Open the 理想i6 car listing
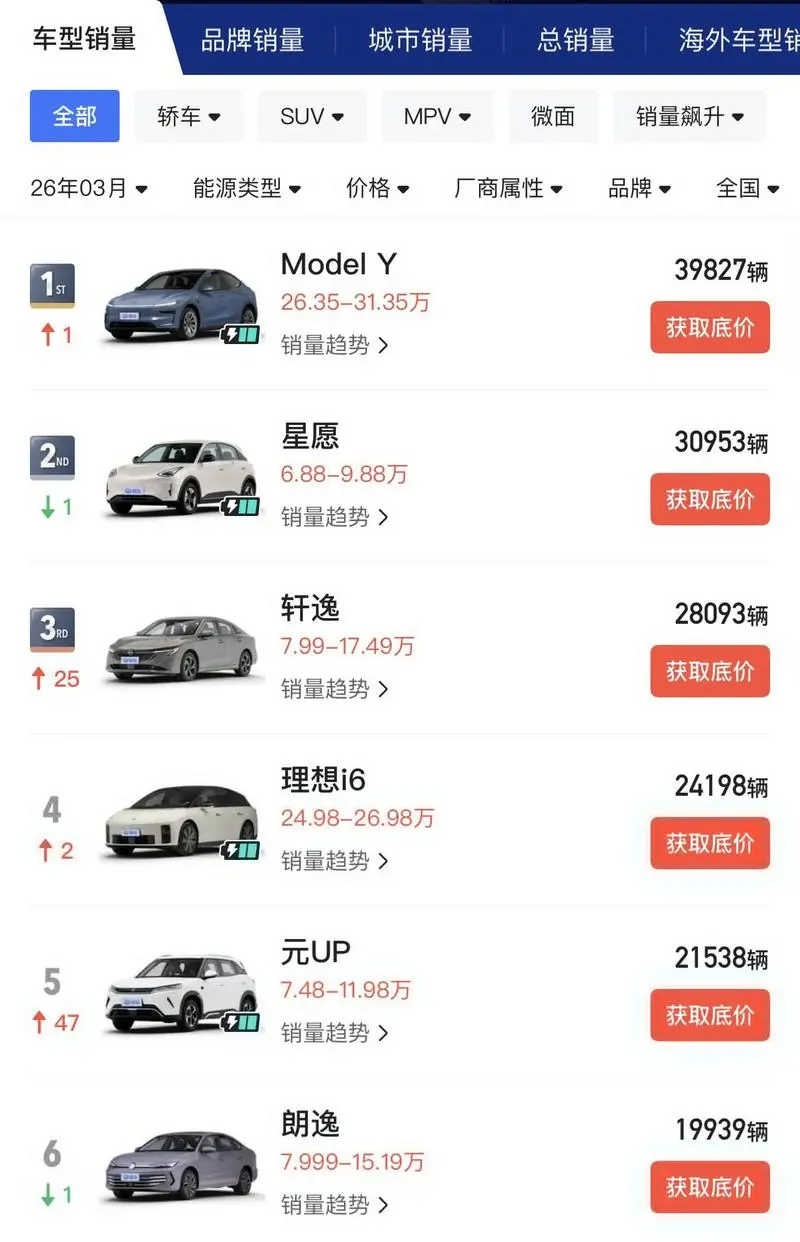The image size is (800, 1242). pyautogui.click(x=323, y=780)
